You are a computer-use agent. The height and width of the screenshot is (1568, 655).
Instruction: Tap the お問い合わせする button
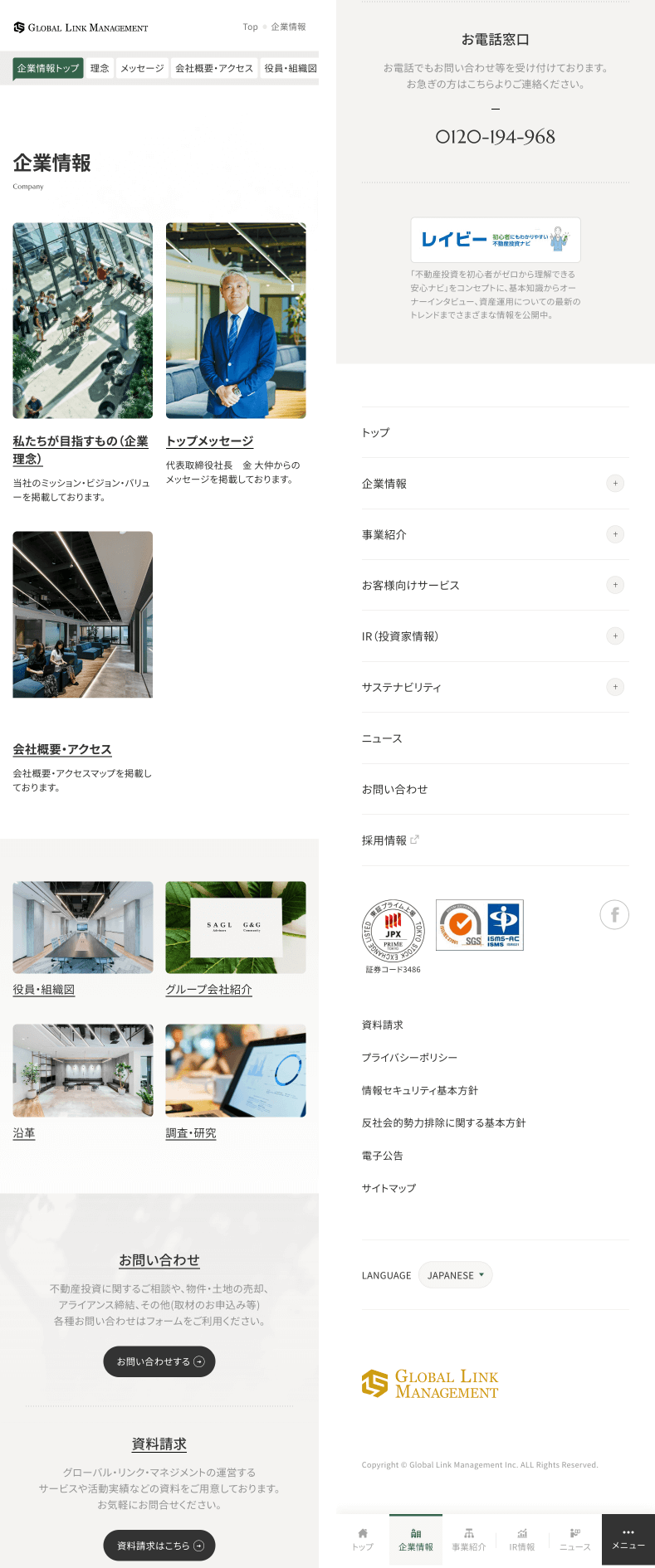click(159, 1361)
